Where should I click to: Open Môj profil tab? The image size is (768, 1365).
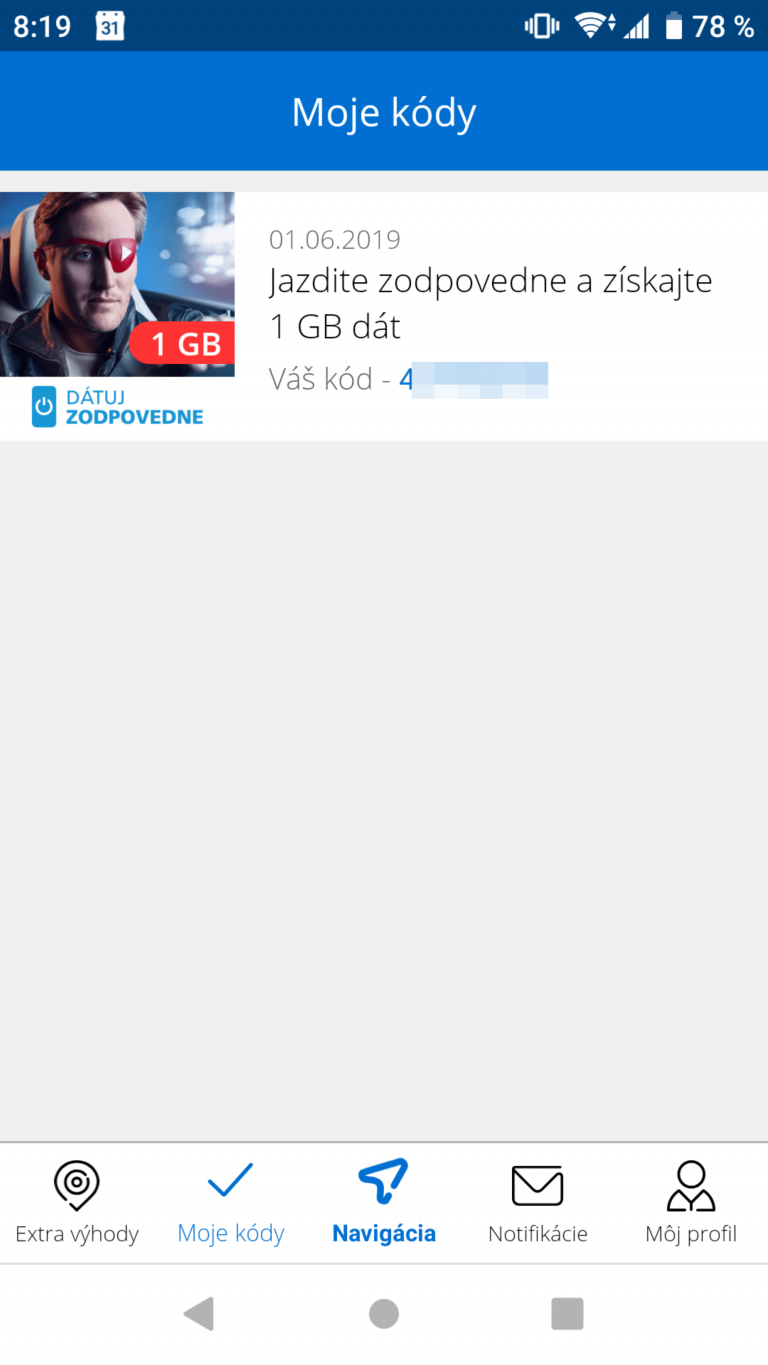[x=691, y=1203]
